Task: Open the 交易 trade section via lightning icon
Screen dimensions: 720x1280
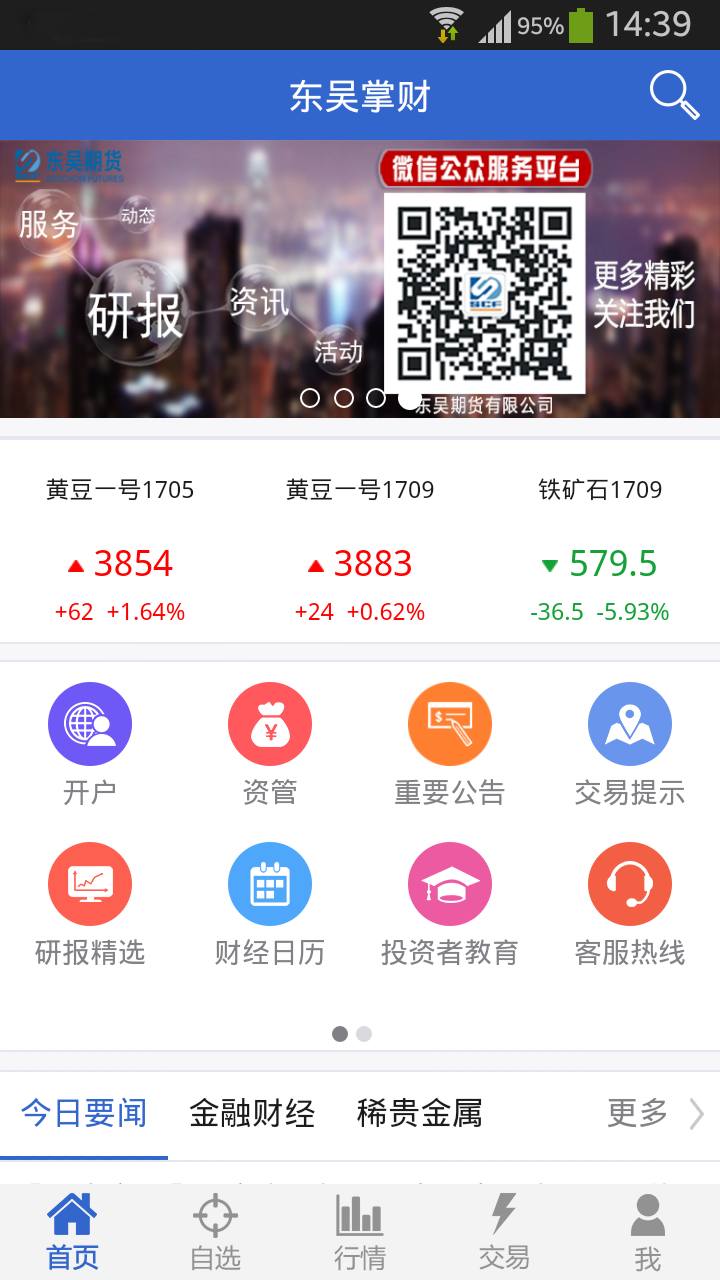Action: [x=504, y=1228]
